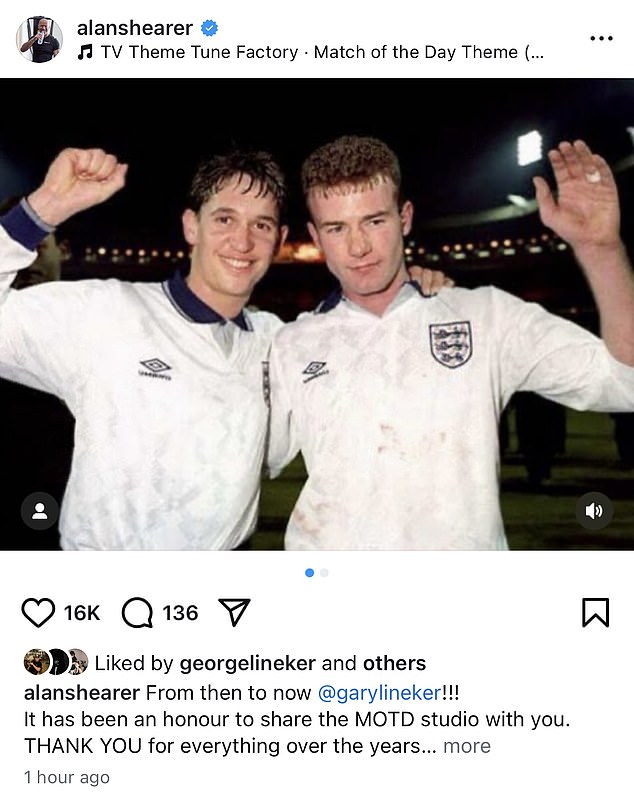Tap the carousel page indicator dots
This screenshot has width=634, height=801.
click(317, 573)
